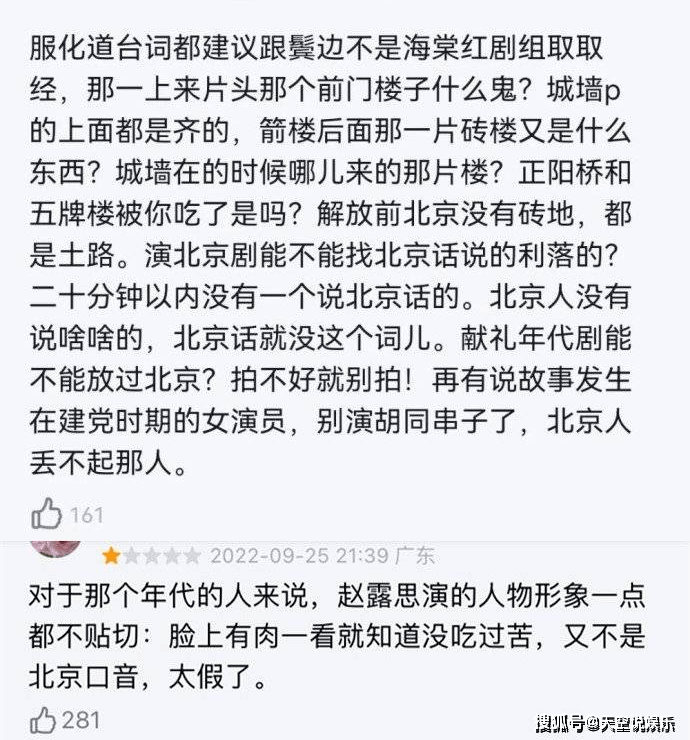Like the 赵露思 comment with 281 likes
The height and width of the screenshot is (740, 690).
[44, 719]
